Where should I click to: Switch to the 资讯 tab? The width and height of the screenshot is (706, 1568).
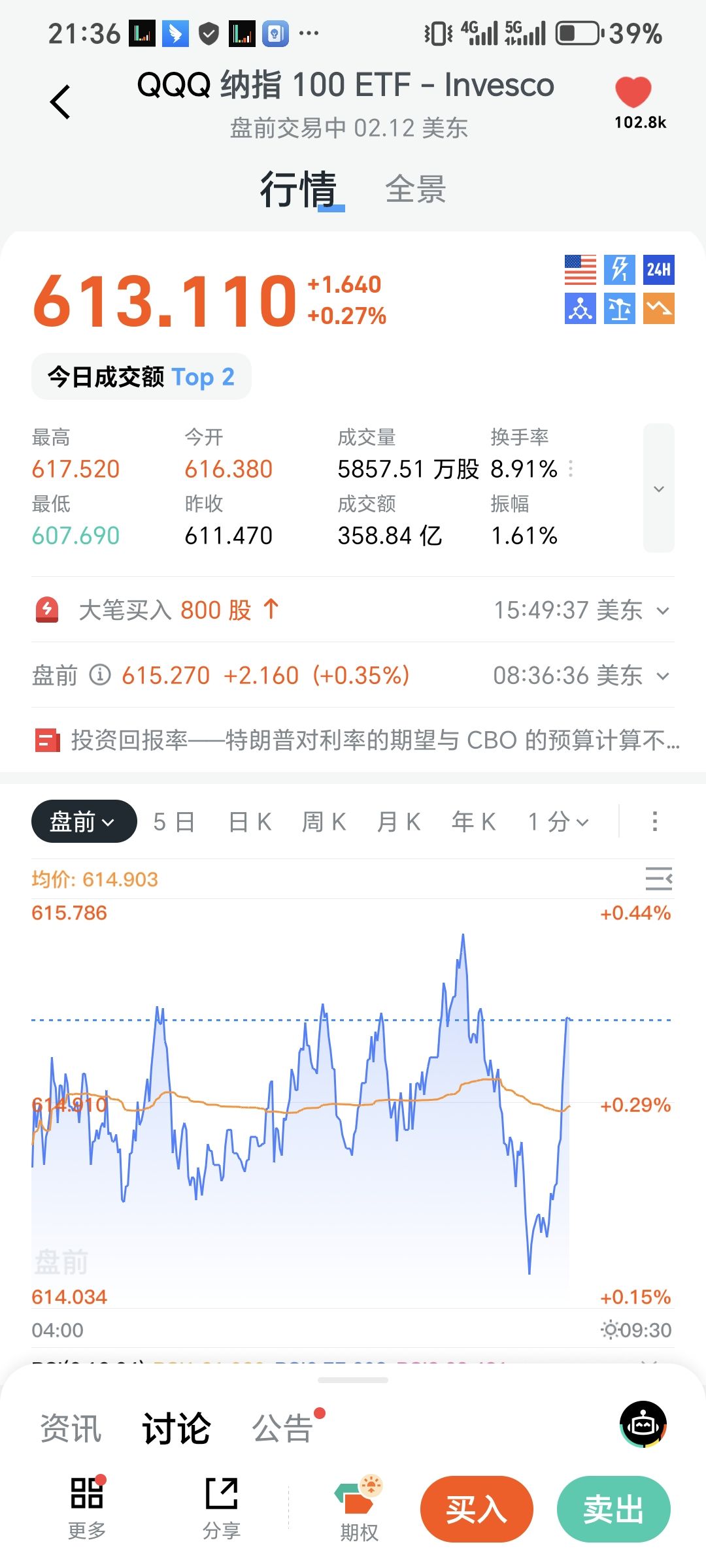(x=71, y=1428)
